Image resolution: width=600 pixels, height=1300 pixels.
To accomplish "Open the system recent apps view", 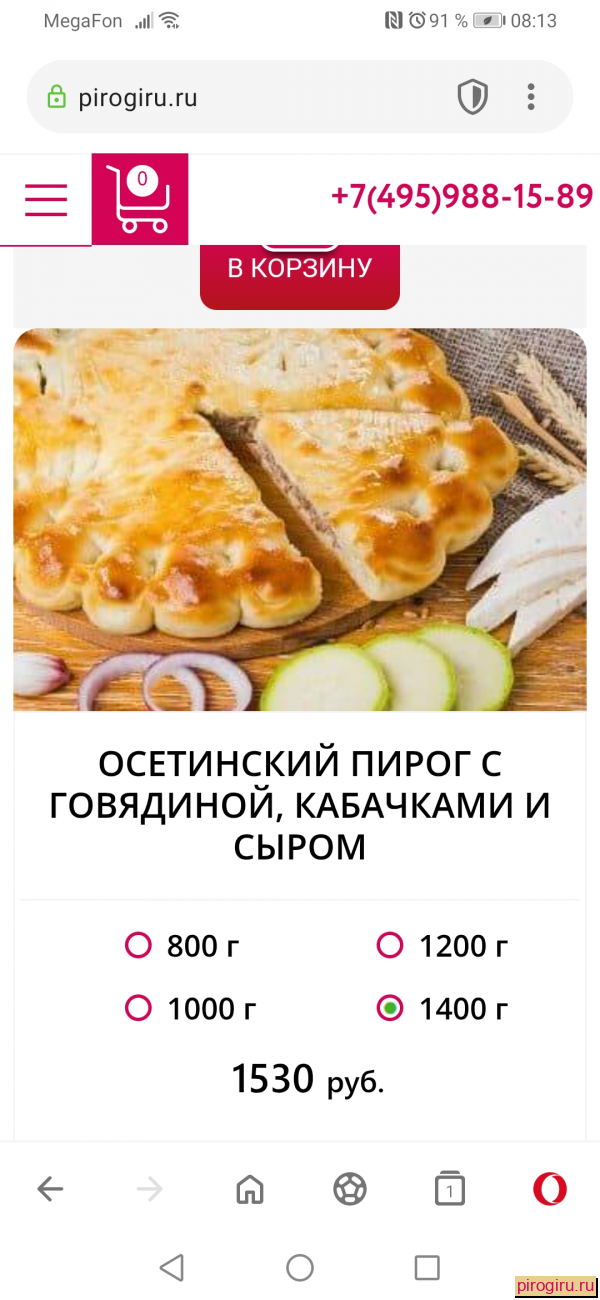I will [427, 1268].
